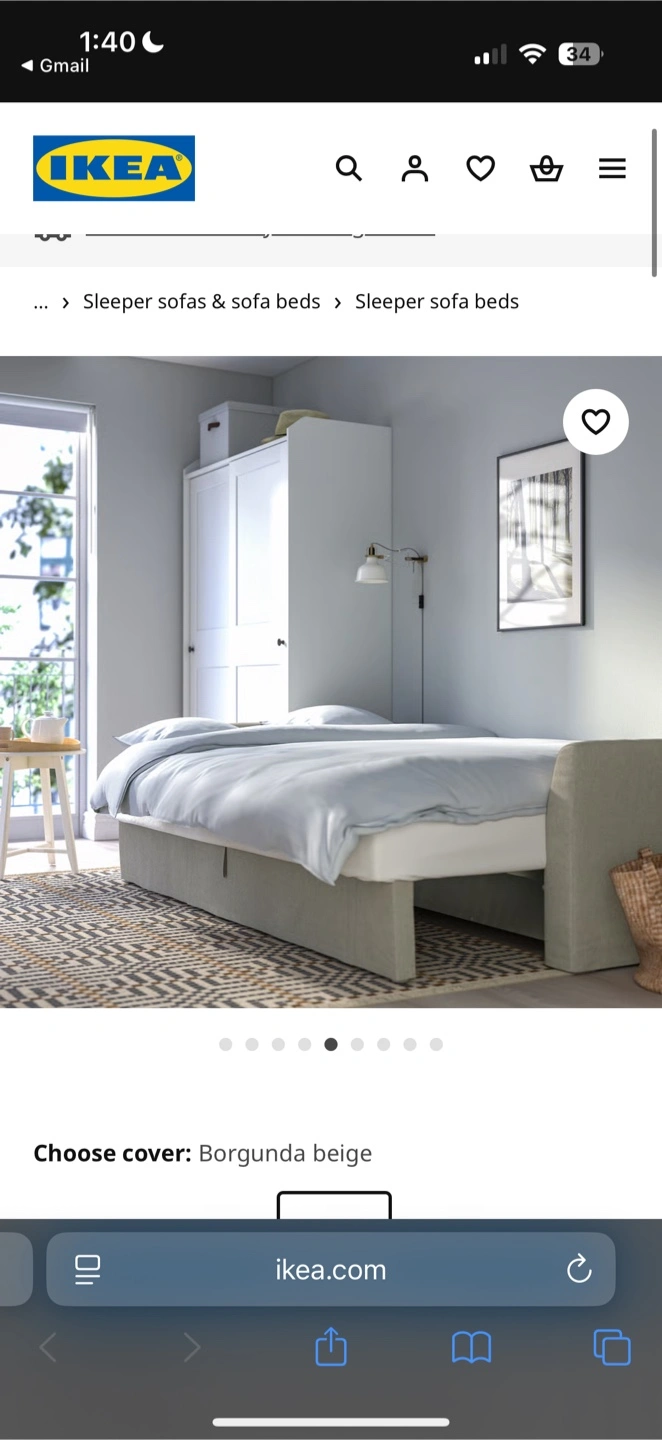Screen dimensions: 662x1440
Task: Reload the page in Safari
Action: [x=579, y=1270]
